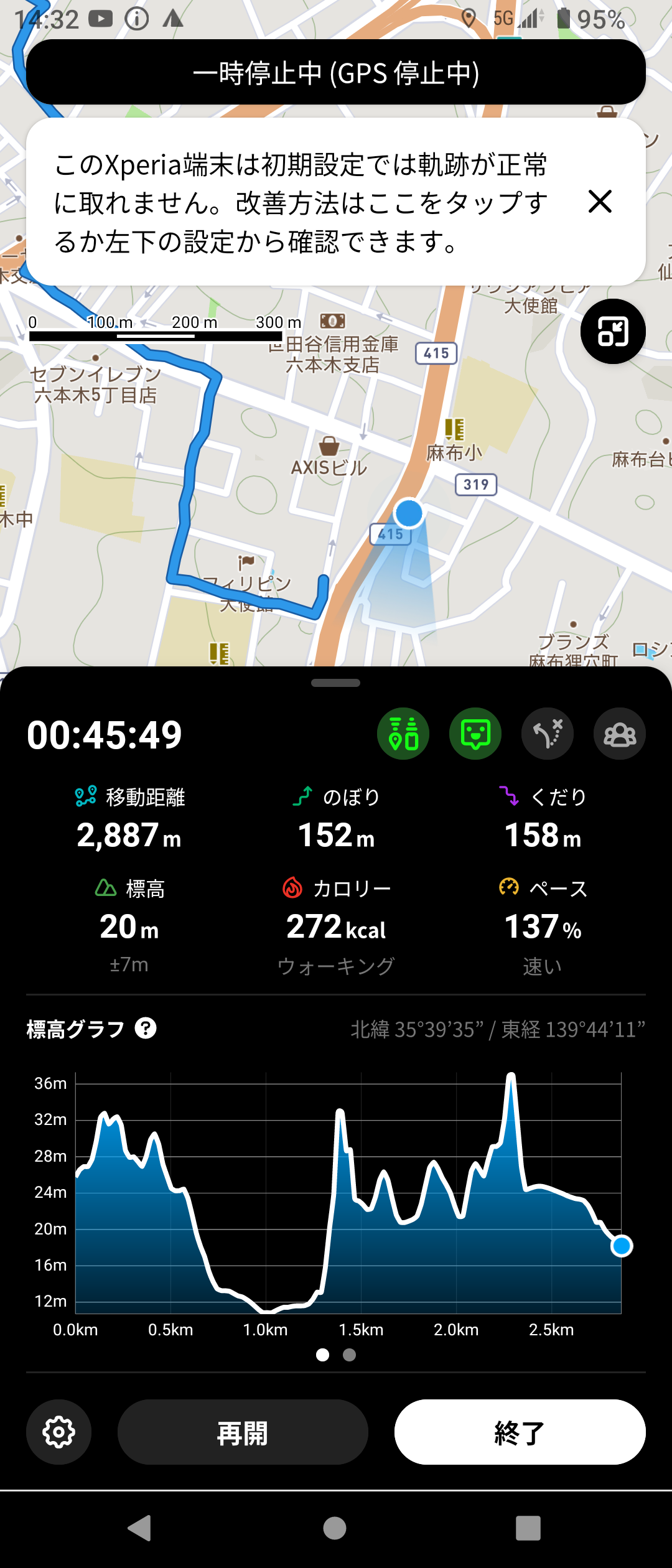Open the Xperia track improvement instructions
The height and width of the screenshot is (1568, 672).
[x=301, y=203]
